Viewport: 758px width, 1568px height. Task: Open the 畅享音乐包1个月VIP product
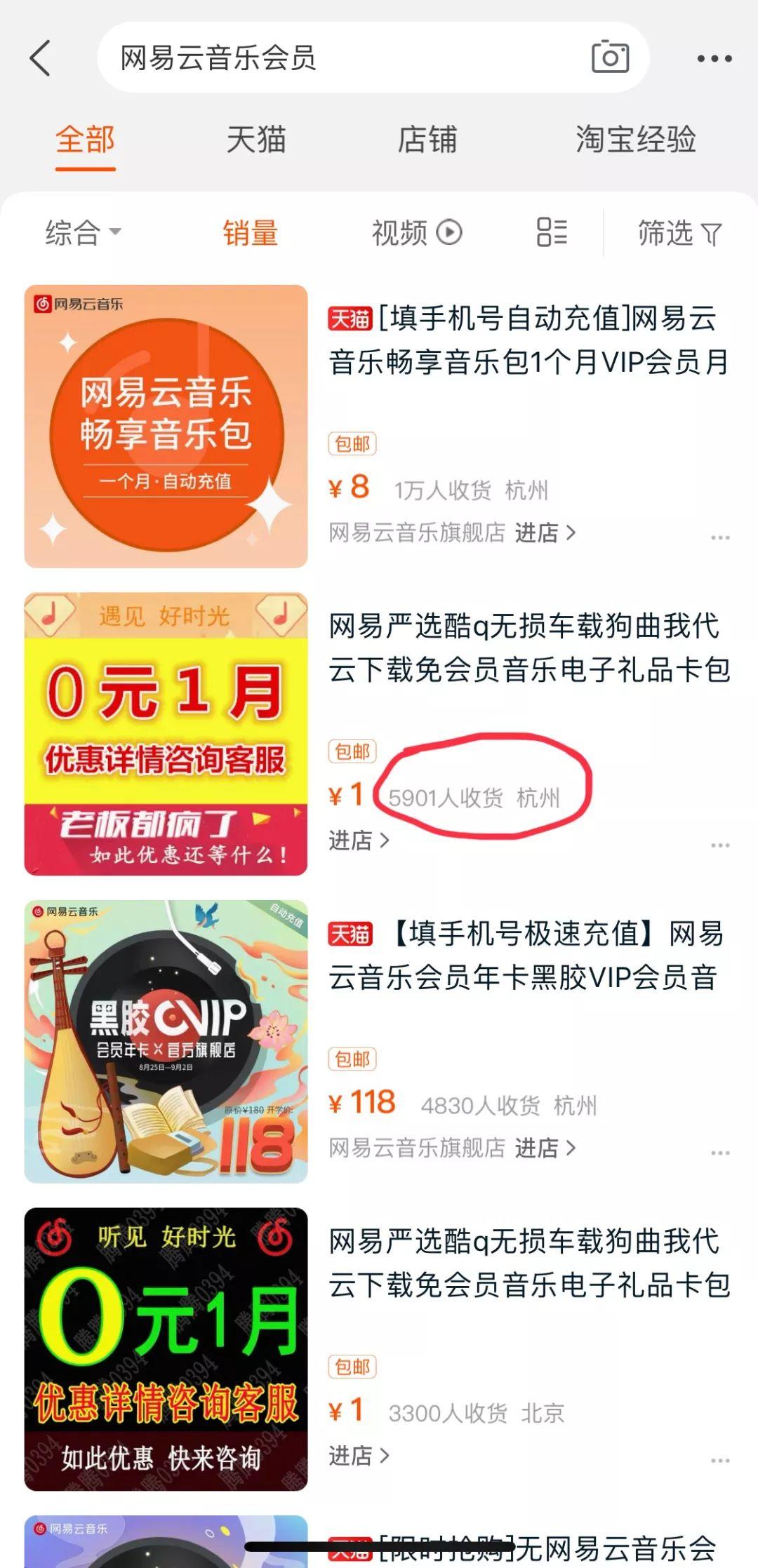(x=528, y=341)
